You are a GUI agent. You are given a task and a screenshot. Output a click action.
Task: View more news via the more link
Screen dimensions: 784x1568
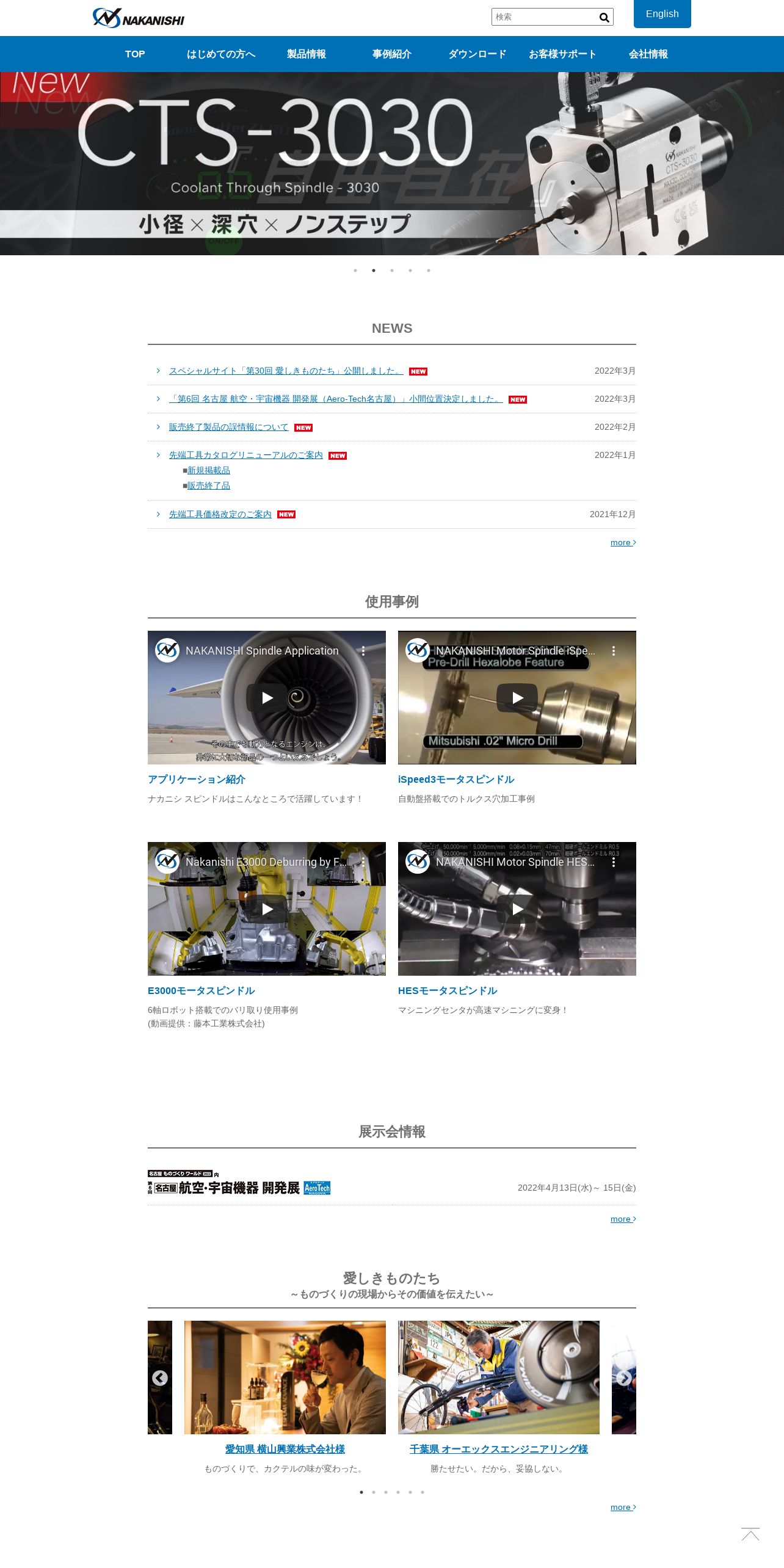(623, 542)
